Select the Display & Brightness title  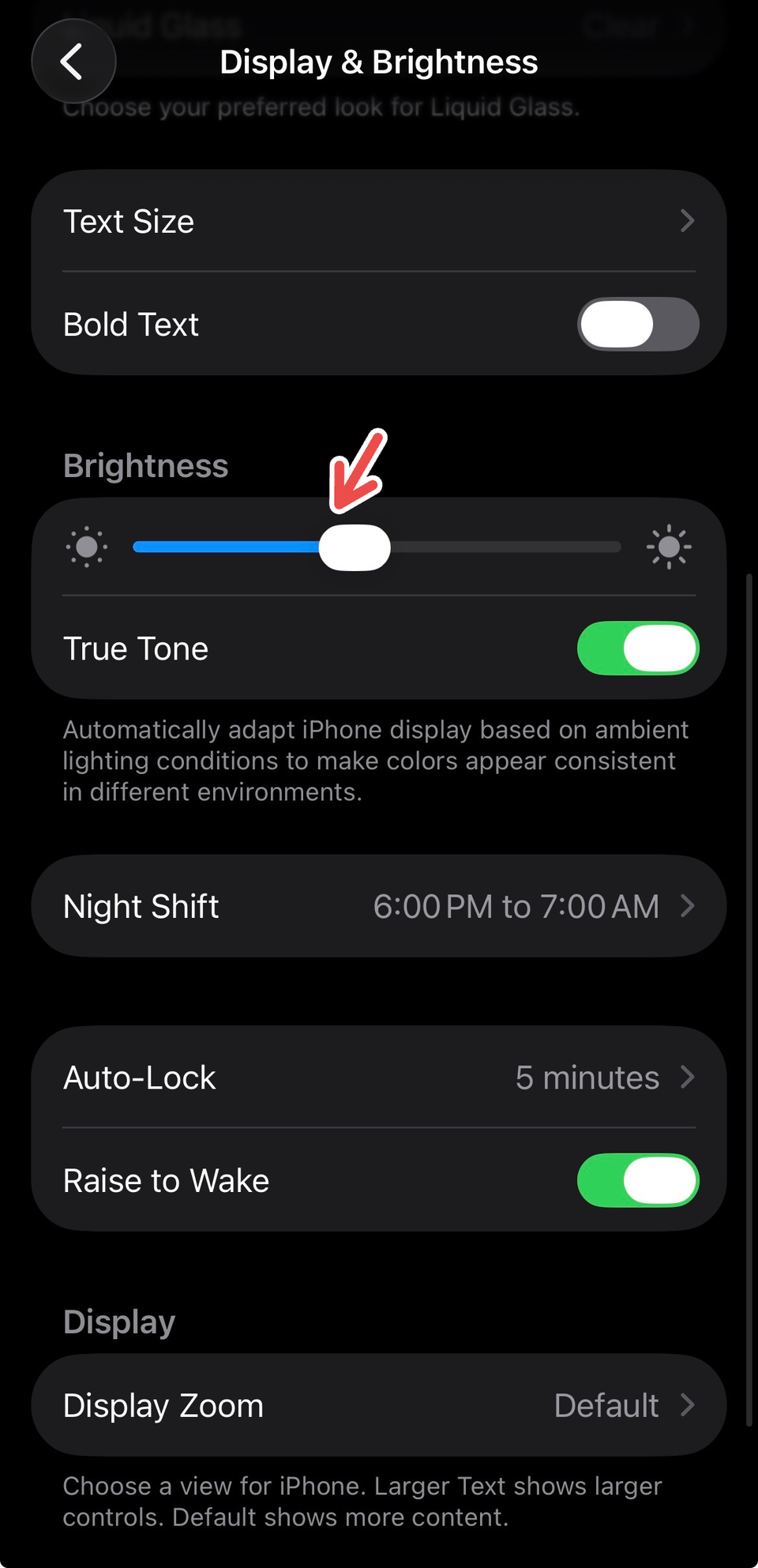tap(379, 61)
